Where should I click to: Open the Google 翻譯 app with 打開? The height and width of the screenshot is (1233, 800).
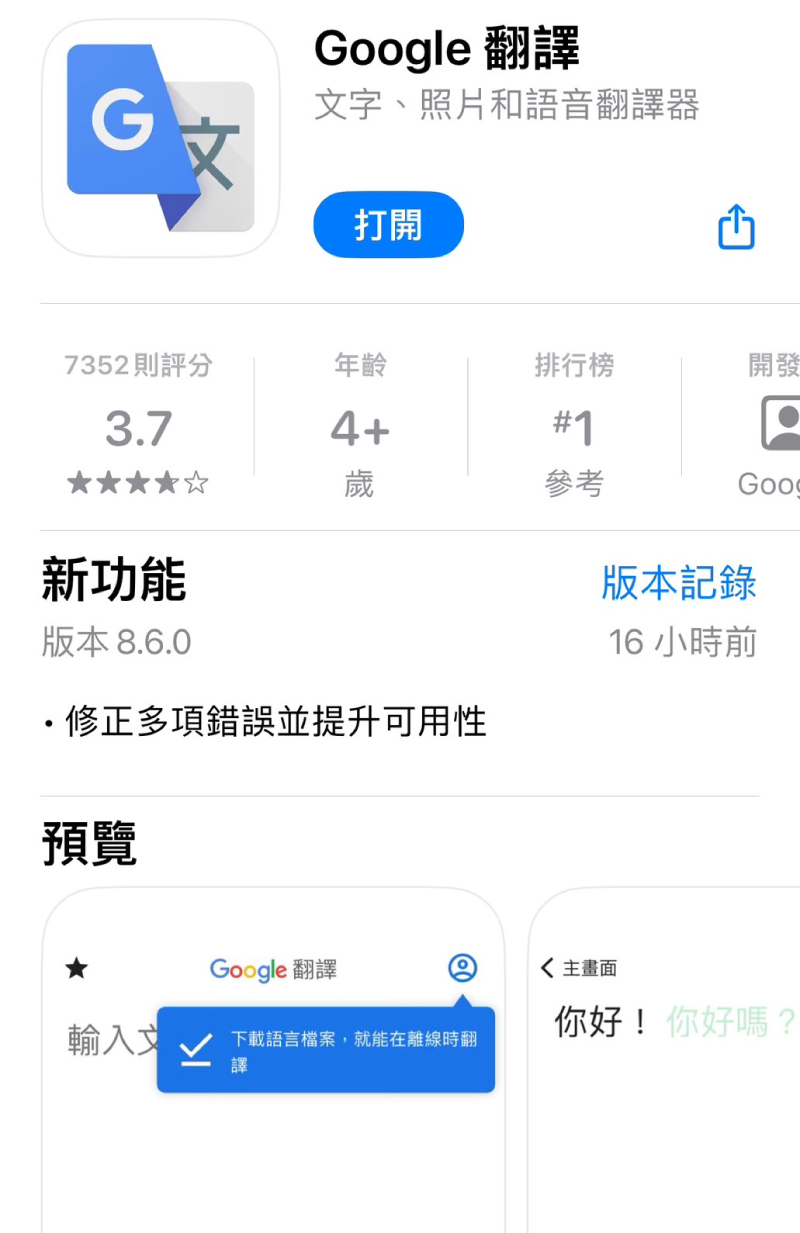(x=388, y=225)
